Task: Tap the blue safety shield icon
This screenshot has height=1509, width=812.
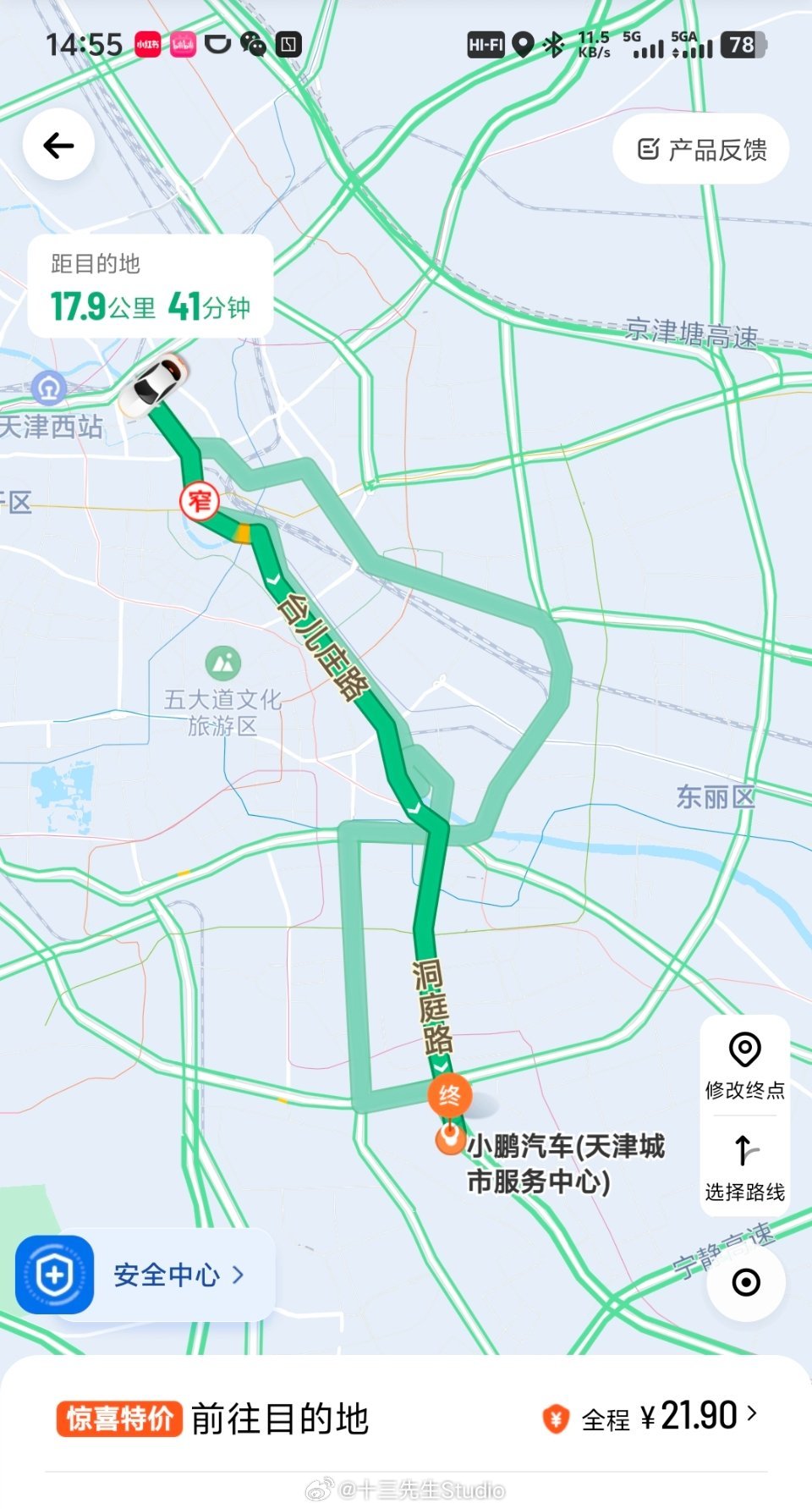Action: [x=53, y=1275]
